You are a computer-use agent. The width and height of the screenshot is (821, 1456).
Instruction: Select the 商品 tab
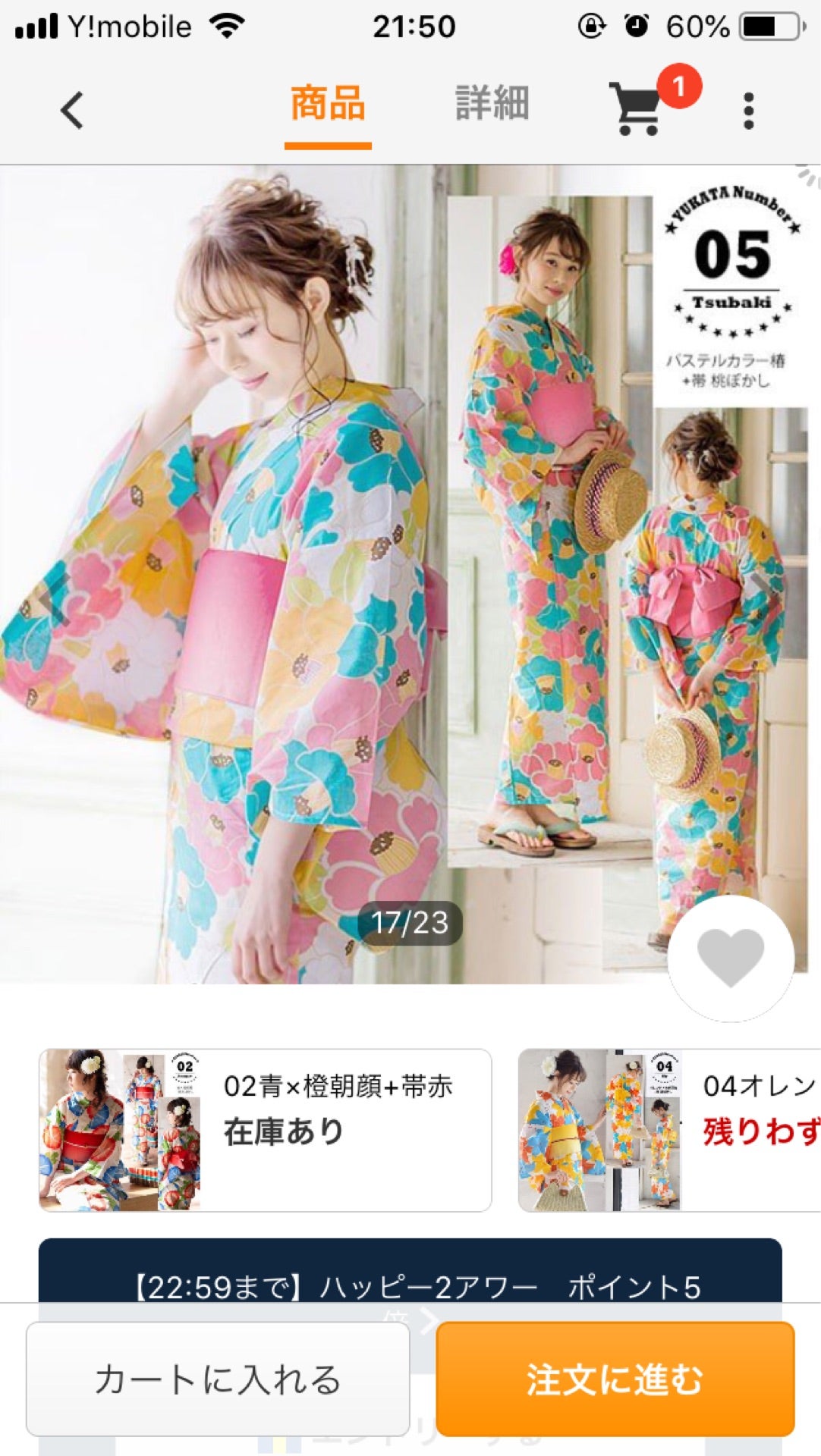pyautogui.click(x=328, y=106)
